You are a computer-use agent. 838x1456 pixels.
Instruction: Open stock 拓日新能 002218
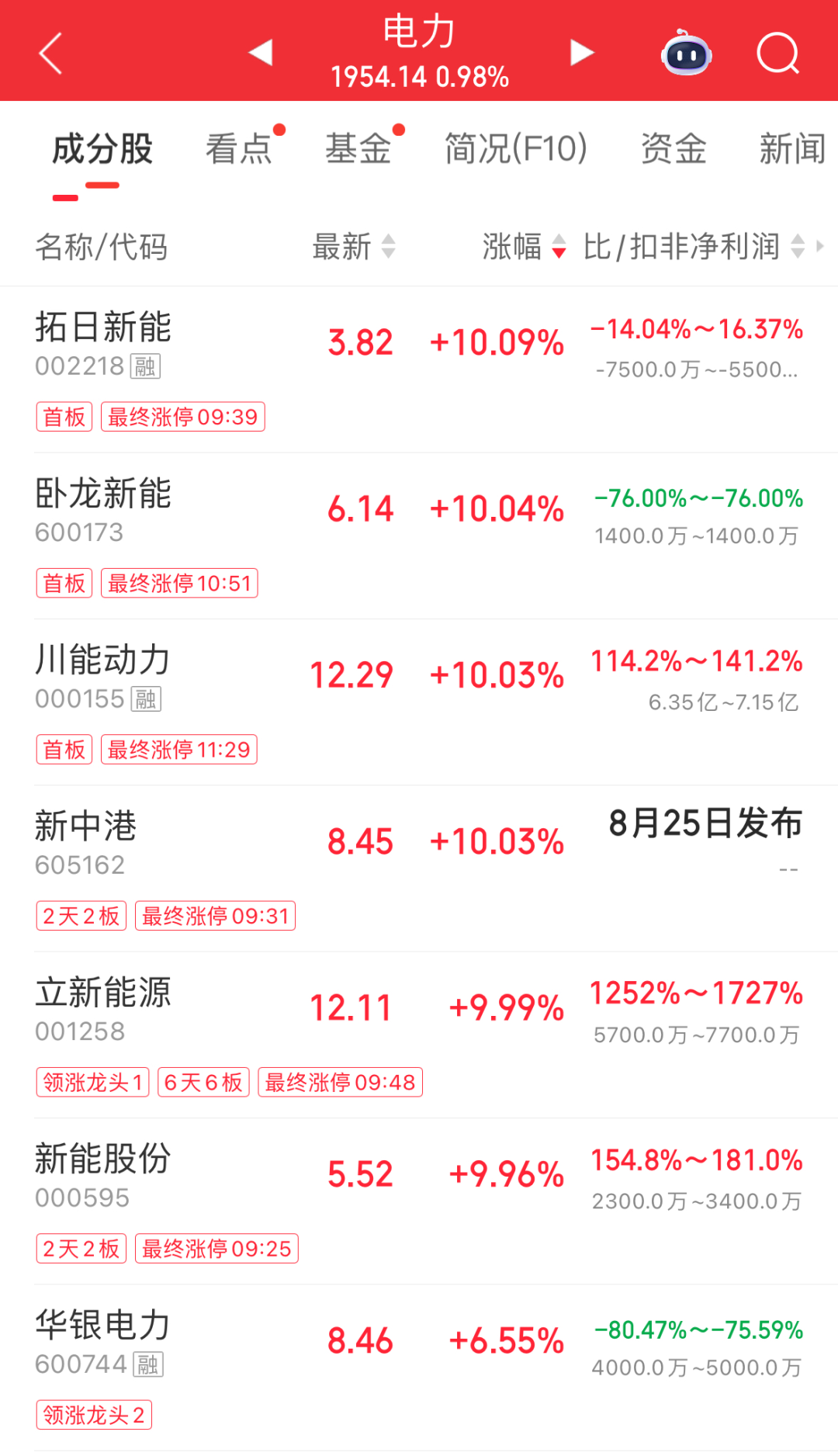(419, 369)
